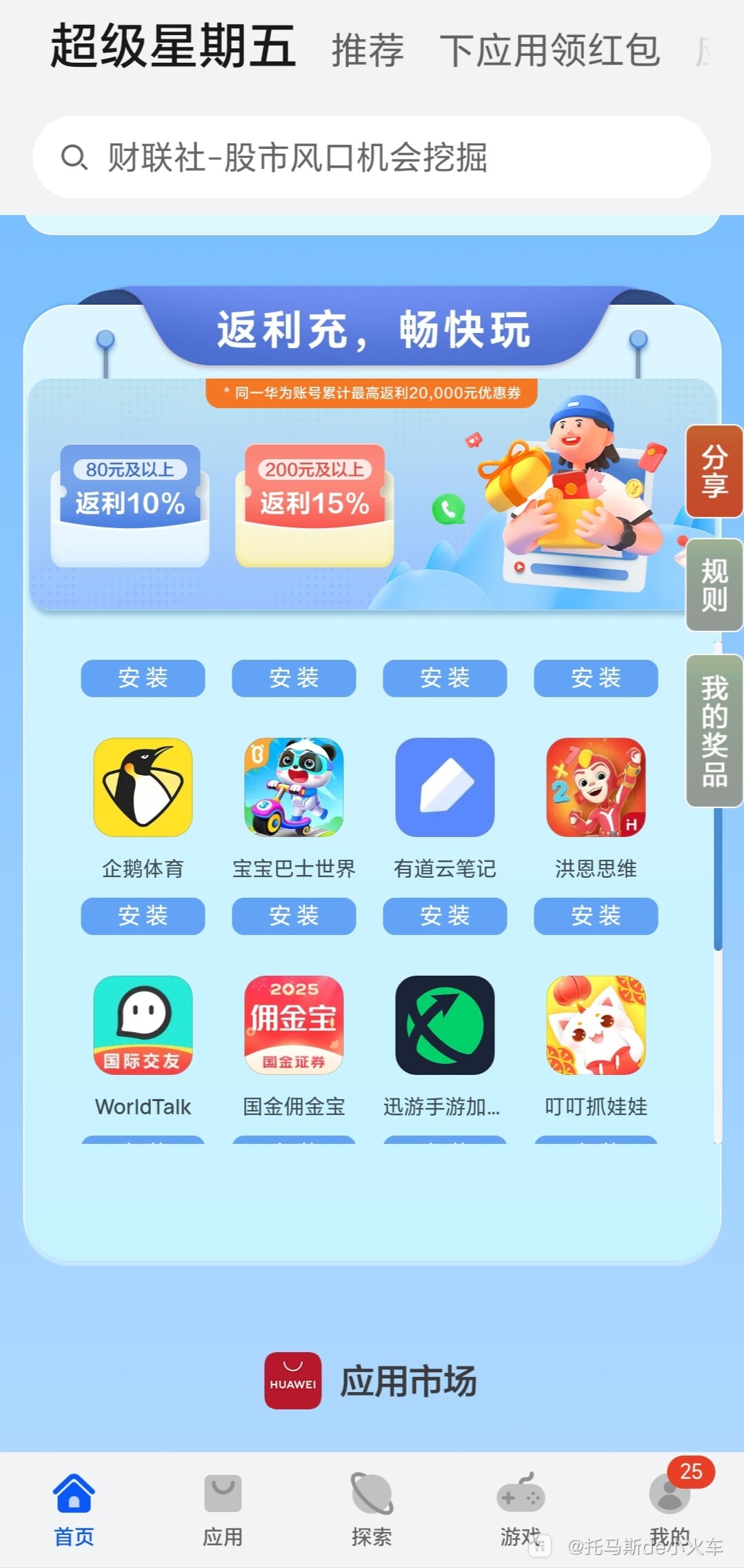This screenshot has width=744, height=1568.
Task: Switch to the 推荐 top tab
Action: click(368, 50)
